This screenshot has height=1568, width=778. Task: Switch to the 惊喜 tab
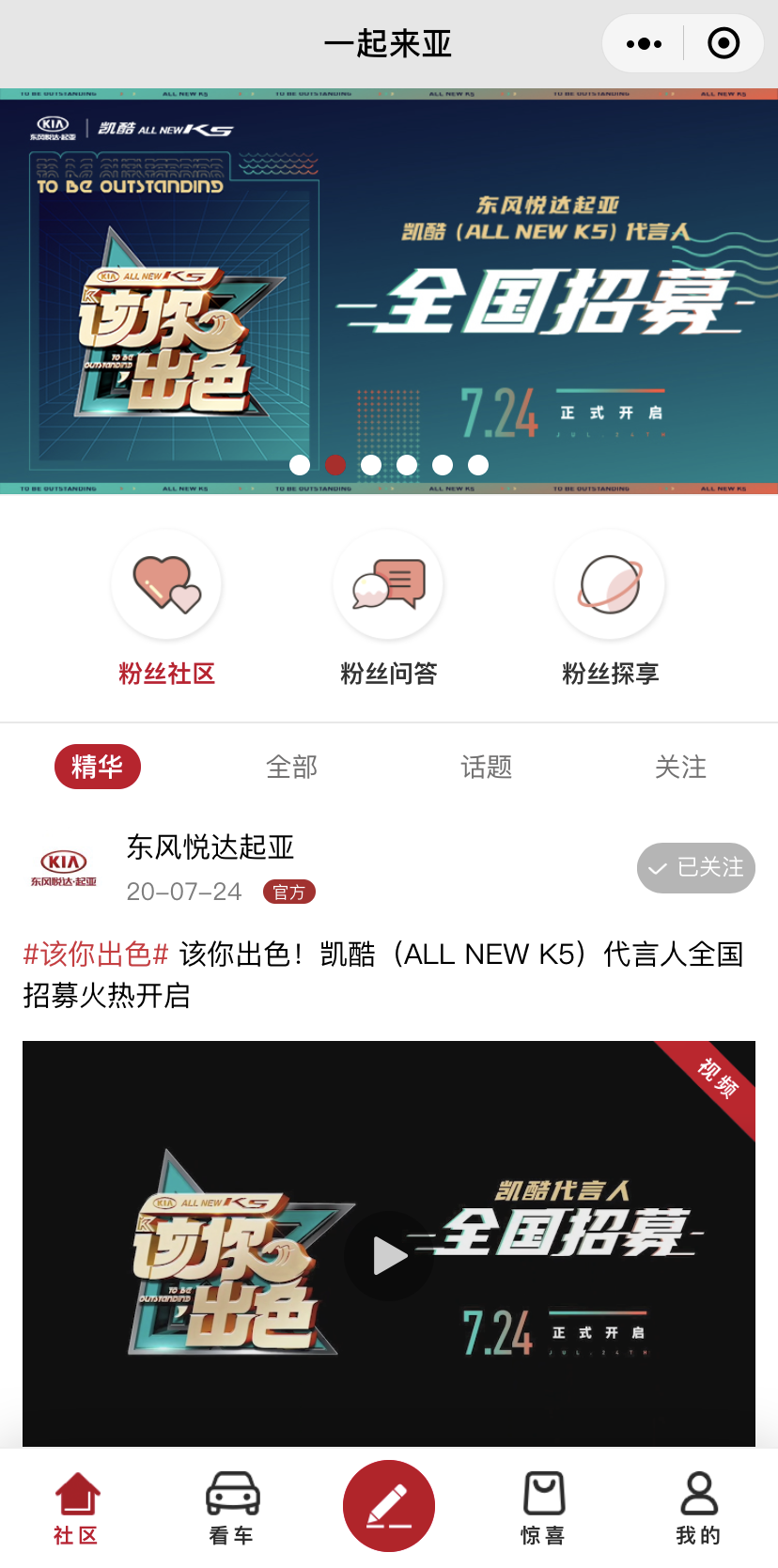[543, 1508]
